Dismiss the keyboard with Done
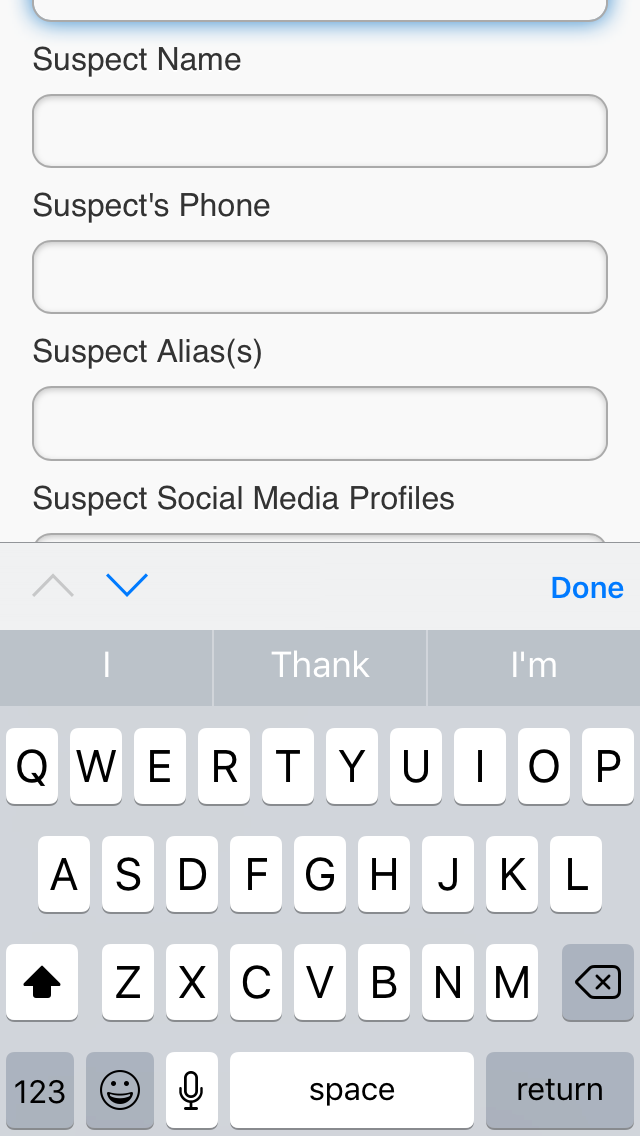The image size is (640, 1136). pyautogui.click(x=587, y=588)
